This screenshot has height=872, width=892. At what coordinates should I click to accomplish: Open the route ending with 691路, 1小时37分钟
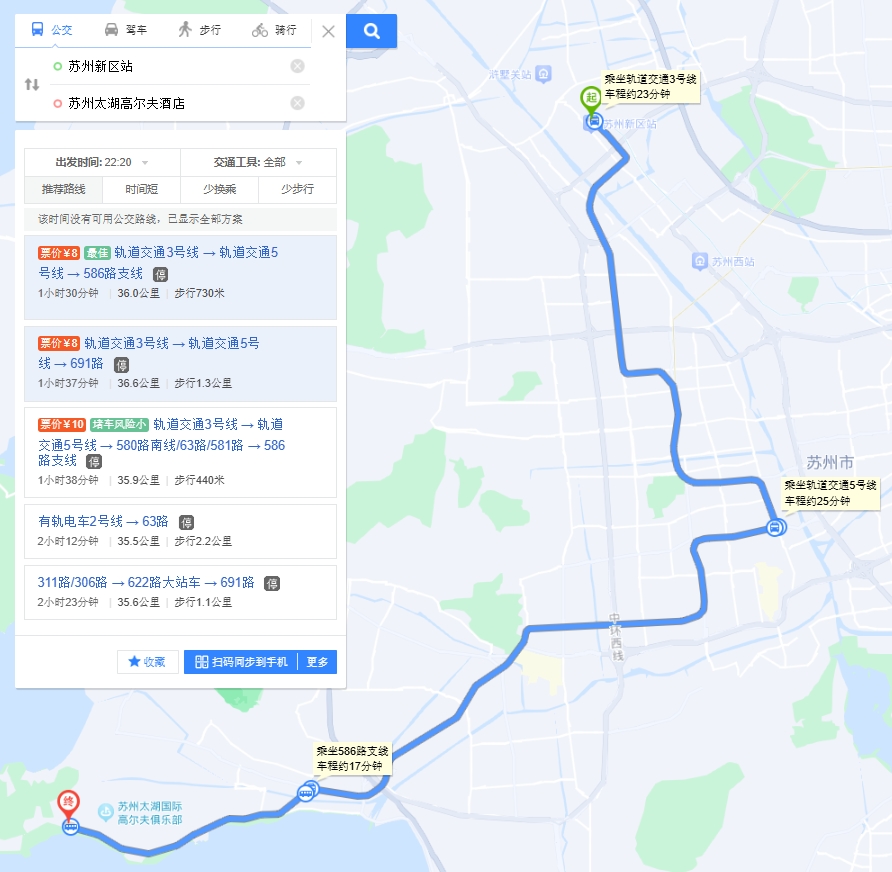[180, 363]
